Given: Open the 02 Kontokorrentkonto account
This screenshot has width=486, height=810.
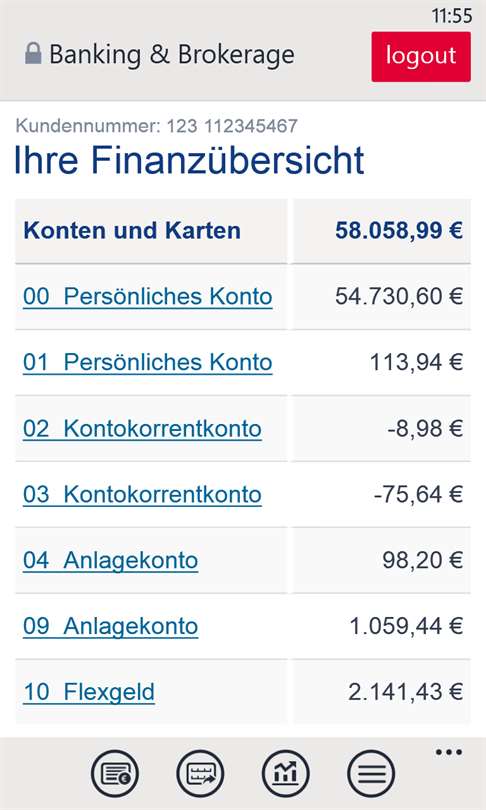Looking at the screenshot, I should [x=143, y=429].
